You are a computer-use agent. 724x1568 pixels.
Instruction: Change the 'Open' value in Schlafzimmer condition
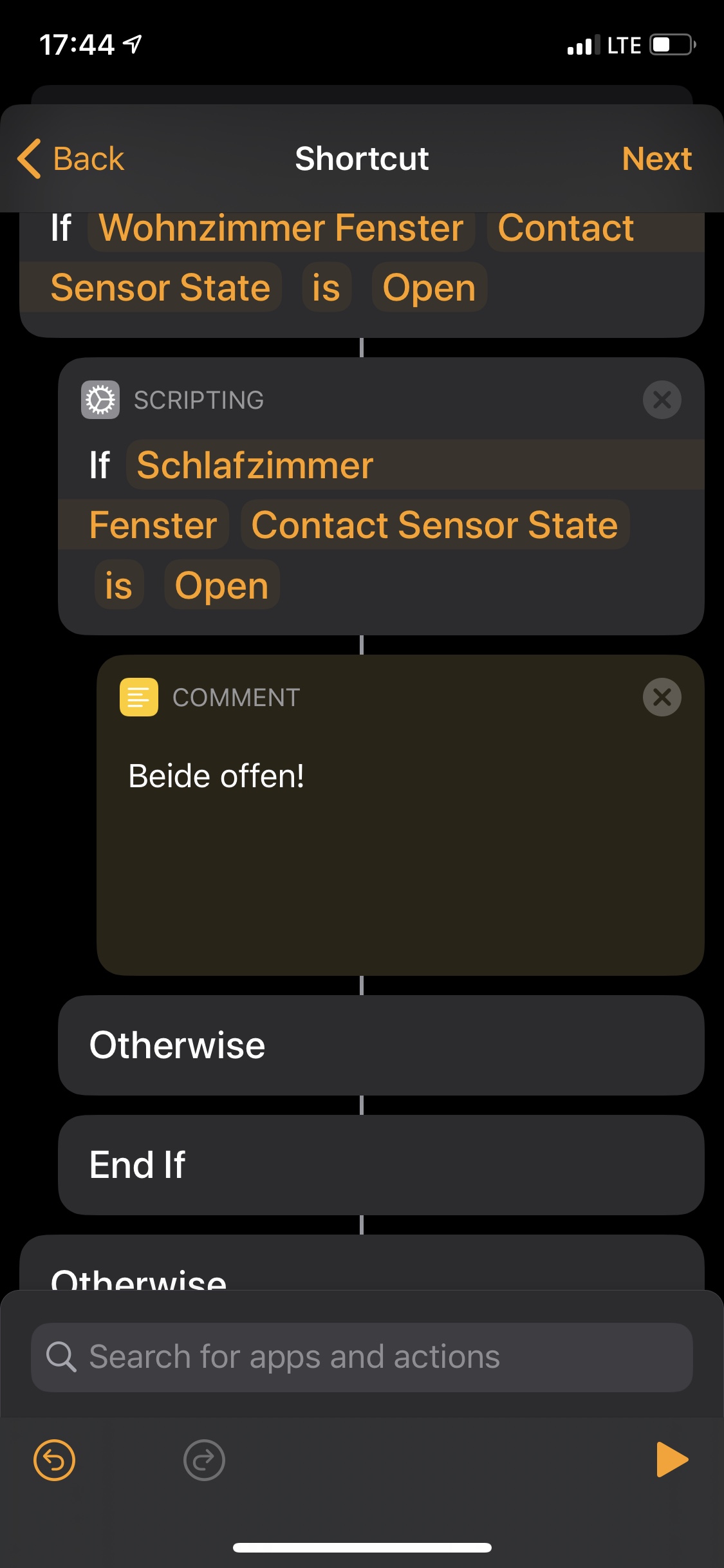pyautogui.click(x=221, y=586)
